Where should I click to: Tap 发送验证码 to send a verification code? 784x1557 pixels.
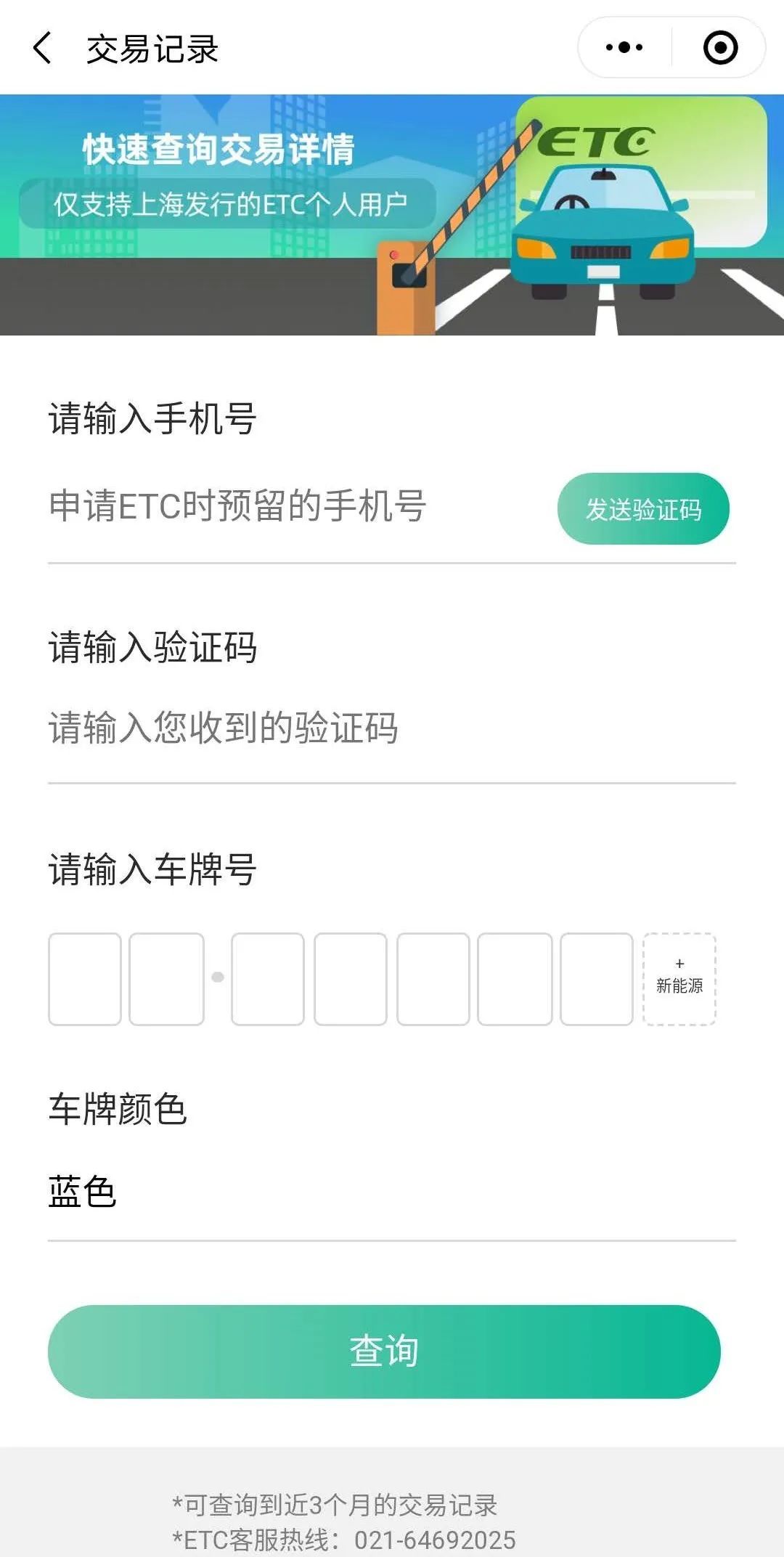tap(643, 508)
